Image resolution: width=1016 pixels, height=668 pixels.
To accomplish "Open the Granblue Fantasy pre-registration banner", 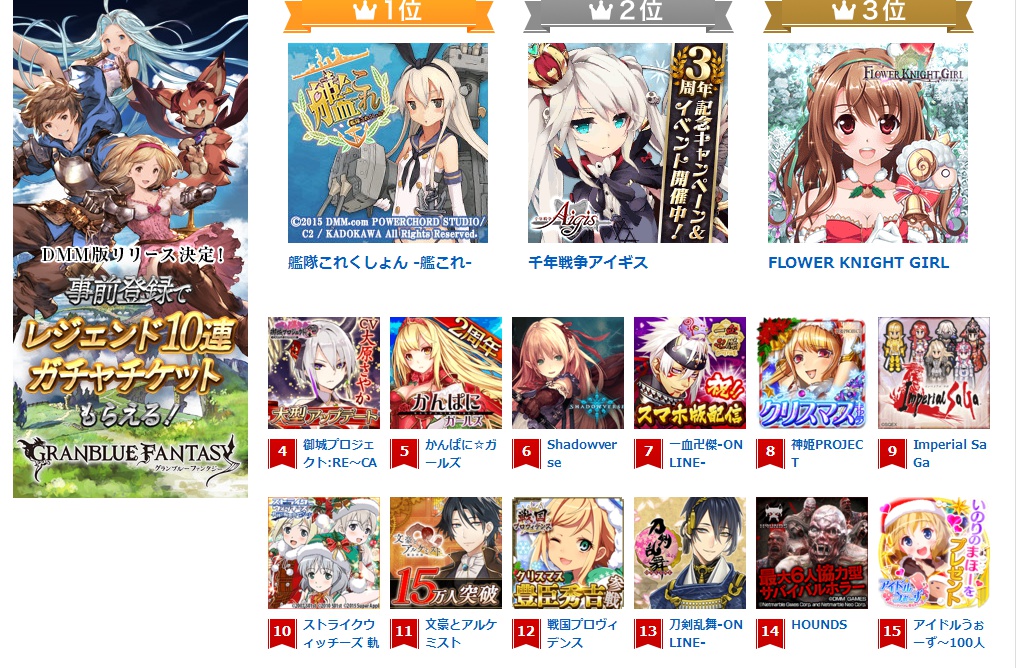I will [x=130, y=248].
